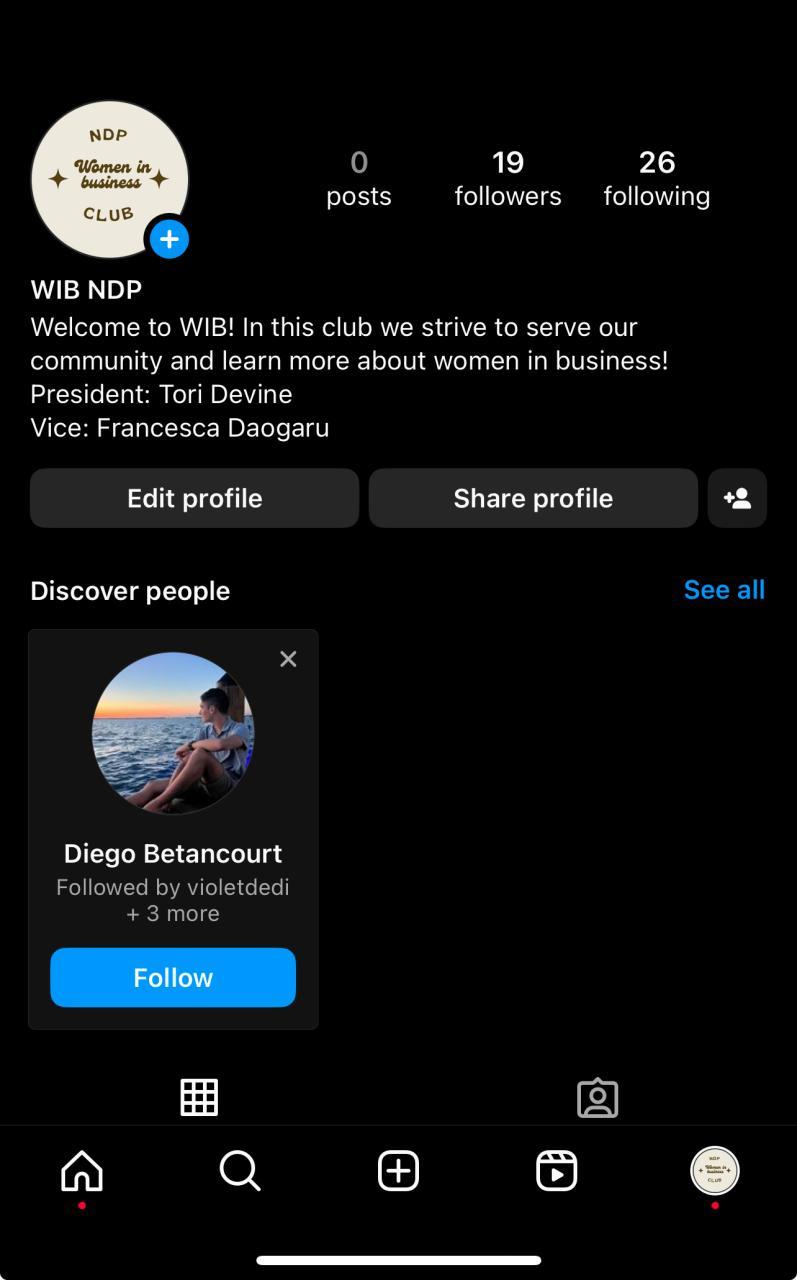Viewport: 797px width, 1280px height.
Task: Switch to the tagged photos tab
Action: point(597,1097)
